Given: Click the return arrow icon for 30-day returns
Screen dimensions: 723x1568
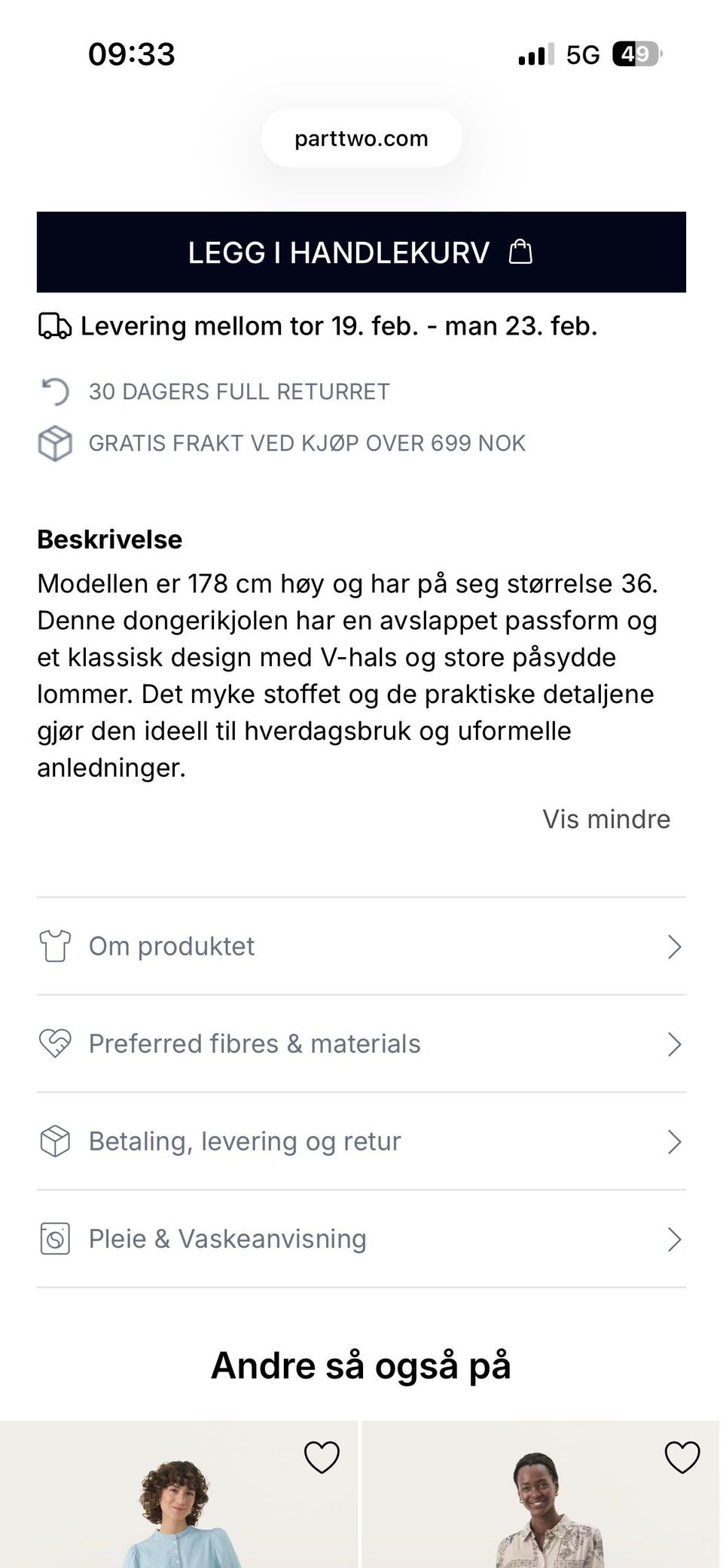Looking at the screenshot, I should [53, 391].
